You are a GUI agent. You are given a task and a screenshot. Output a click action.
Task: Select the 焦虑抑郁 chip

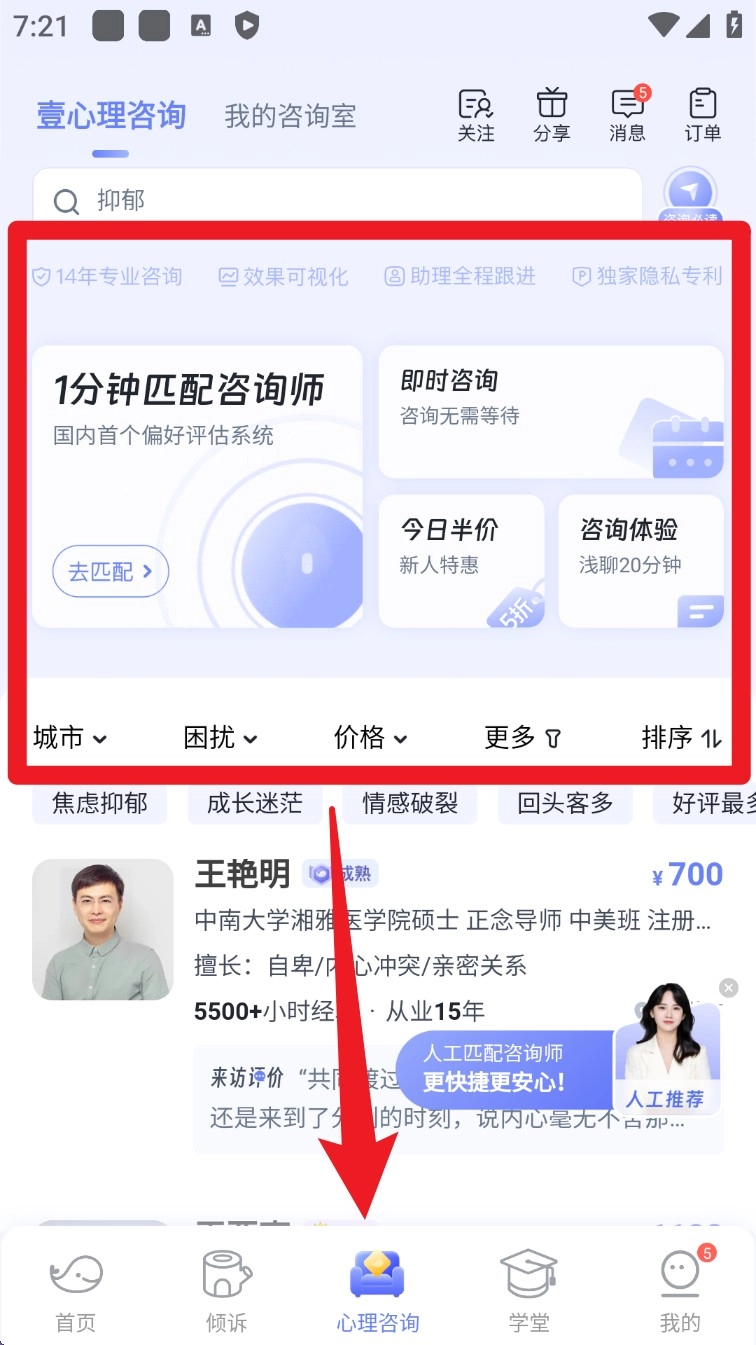click(100, 803)
